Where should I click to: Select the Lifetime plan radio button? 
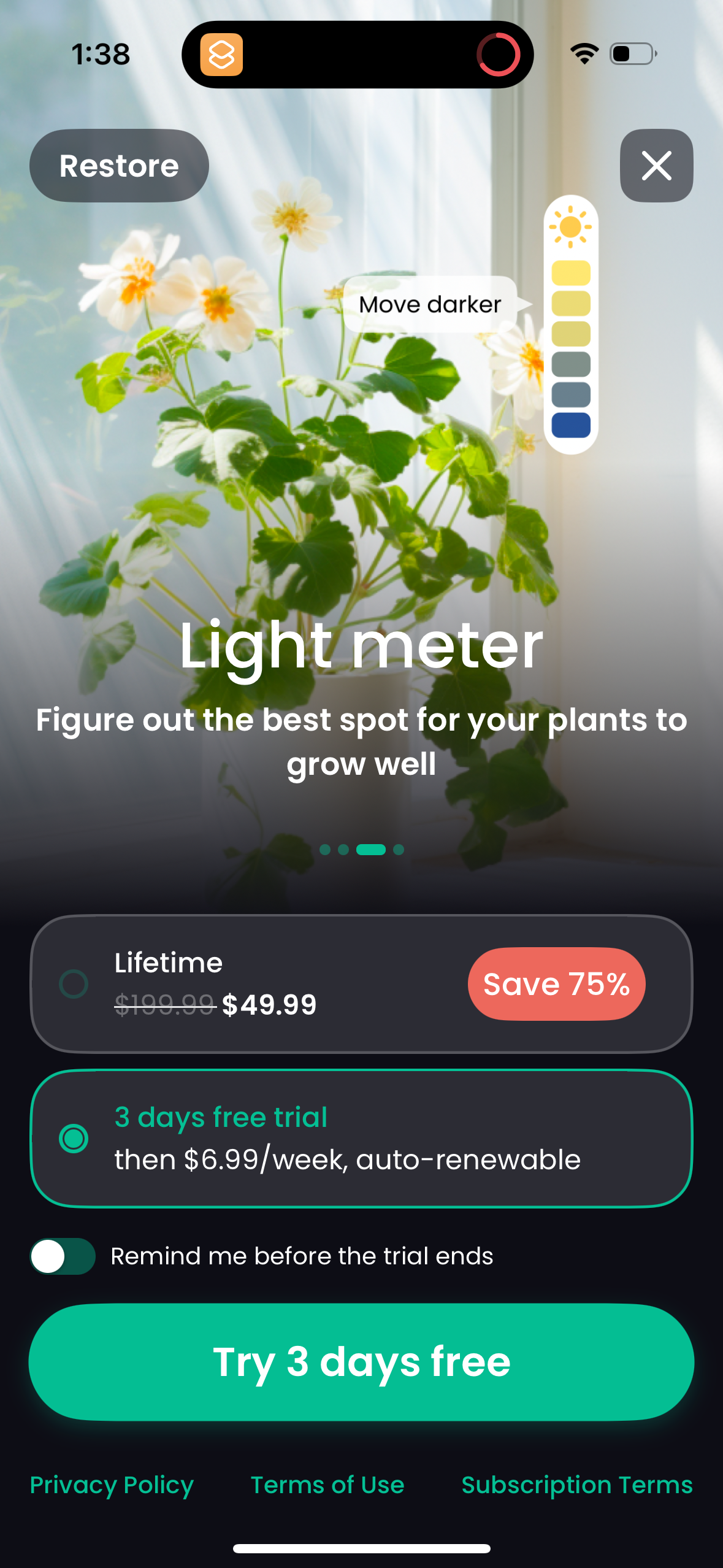[74, 983]
